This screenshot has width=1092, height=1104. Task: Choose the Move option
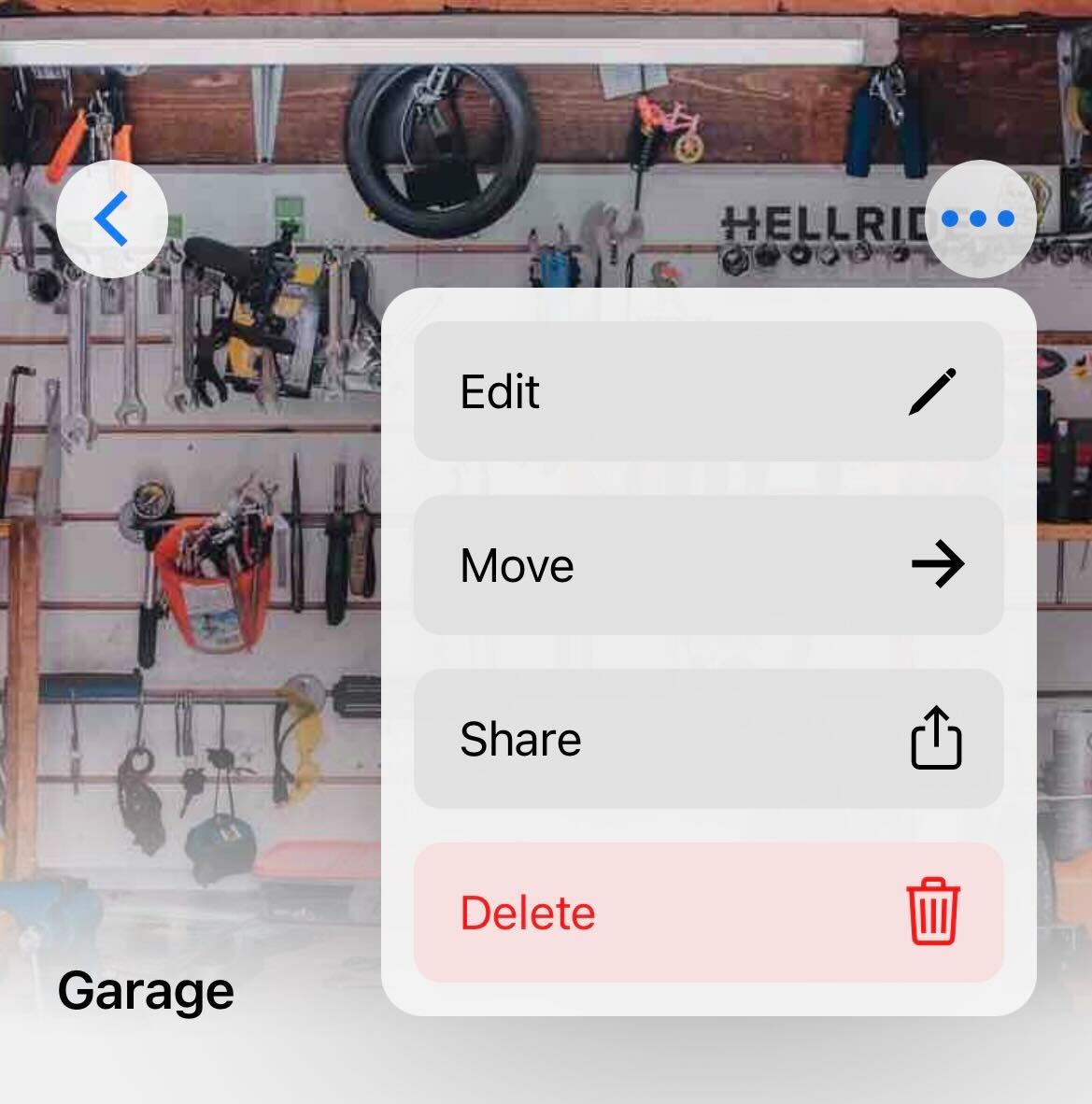708,565
